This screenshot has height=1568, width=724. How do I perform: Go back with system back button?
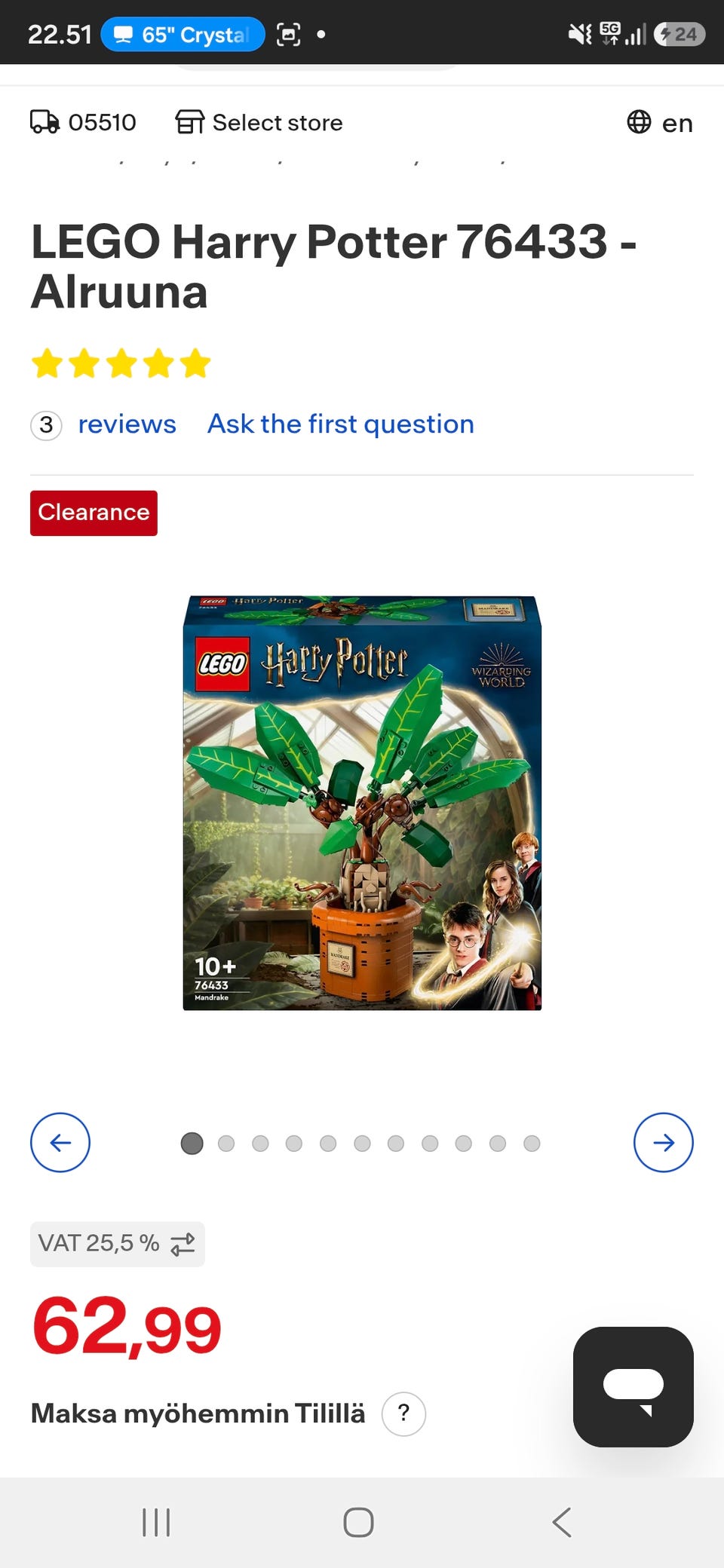click(562, 1523)
